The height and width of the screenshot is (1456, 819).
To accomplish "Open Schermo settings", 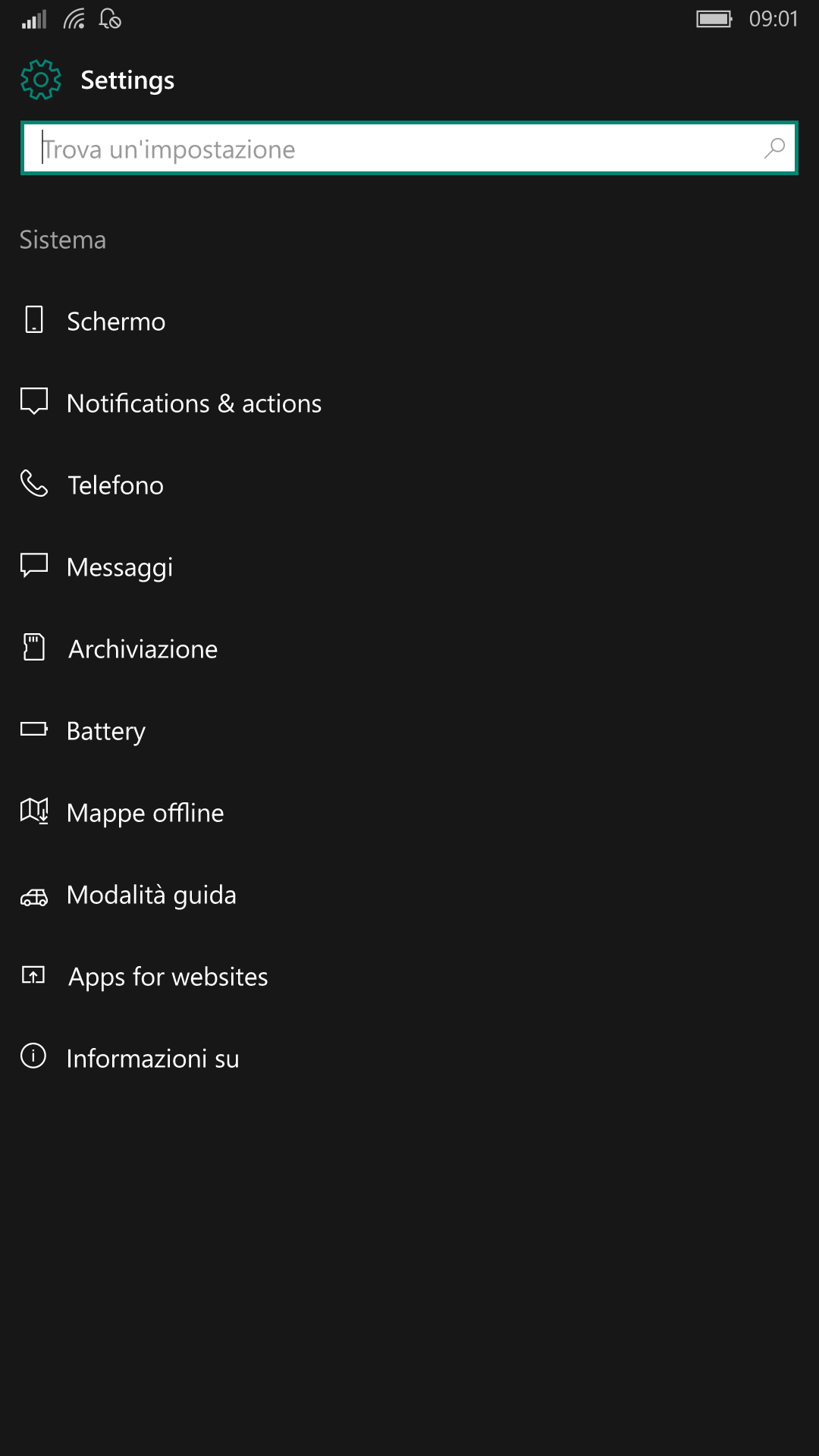I will (x=409, y=321).
